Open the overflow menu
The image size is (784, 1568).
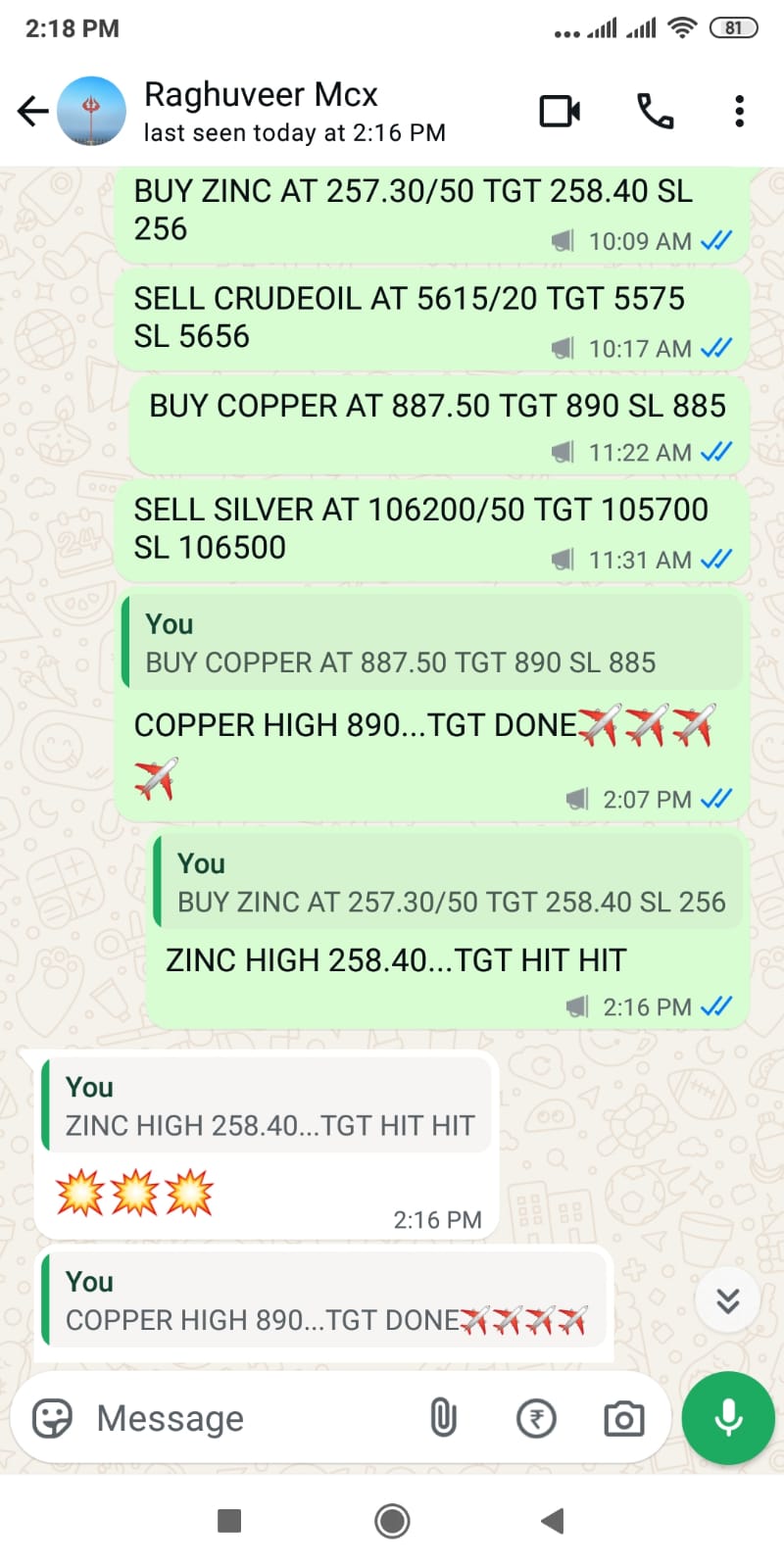coord(739,111)
